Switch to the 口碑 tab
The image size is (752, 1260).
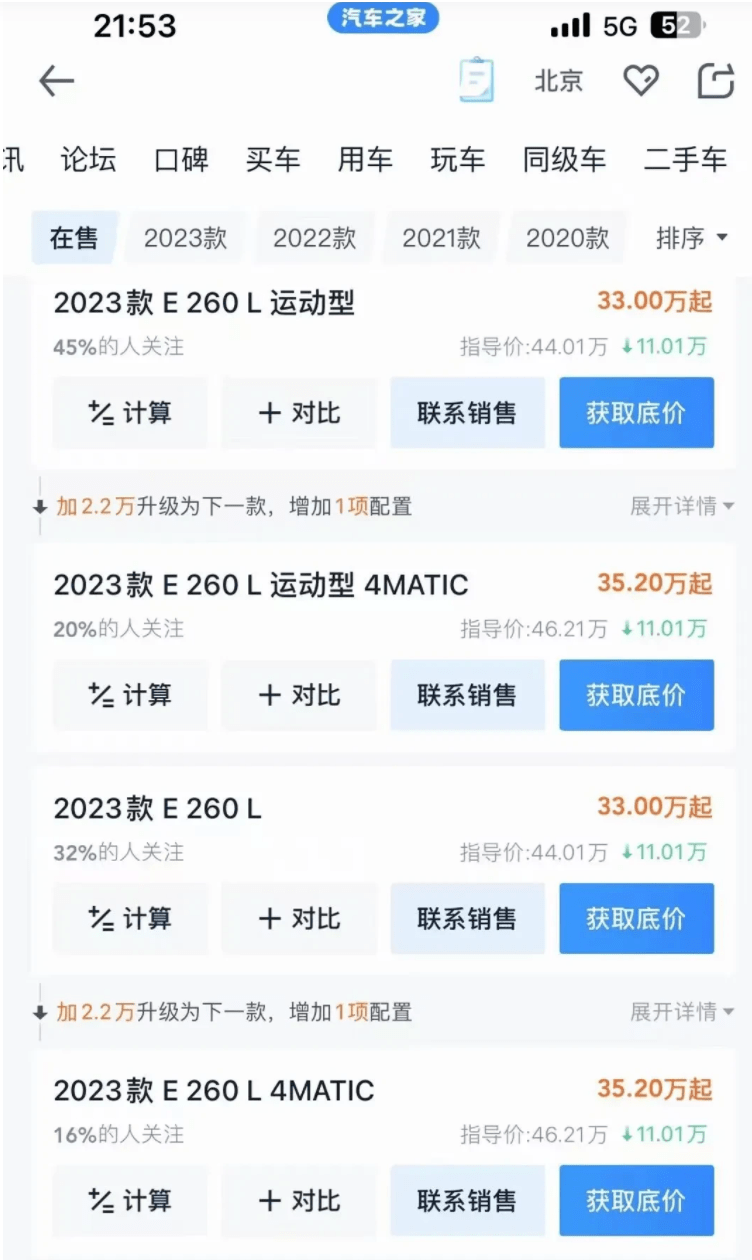(181, 159)
